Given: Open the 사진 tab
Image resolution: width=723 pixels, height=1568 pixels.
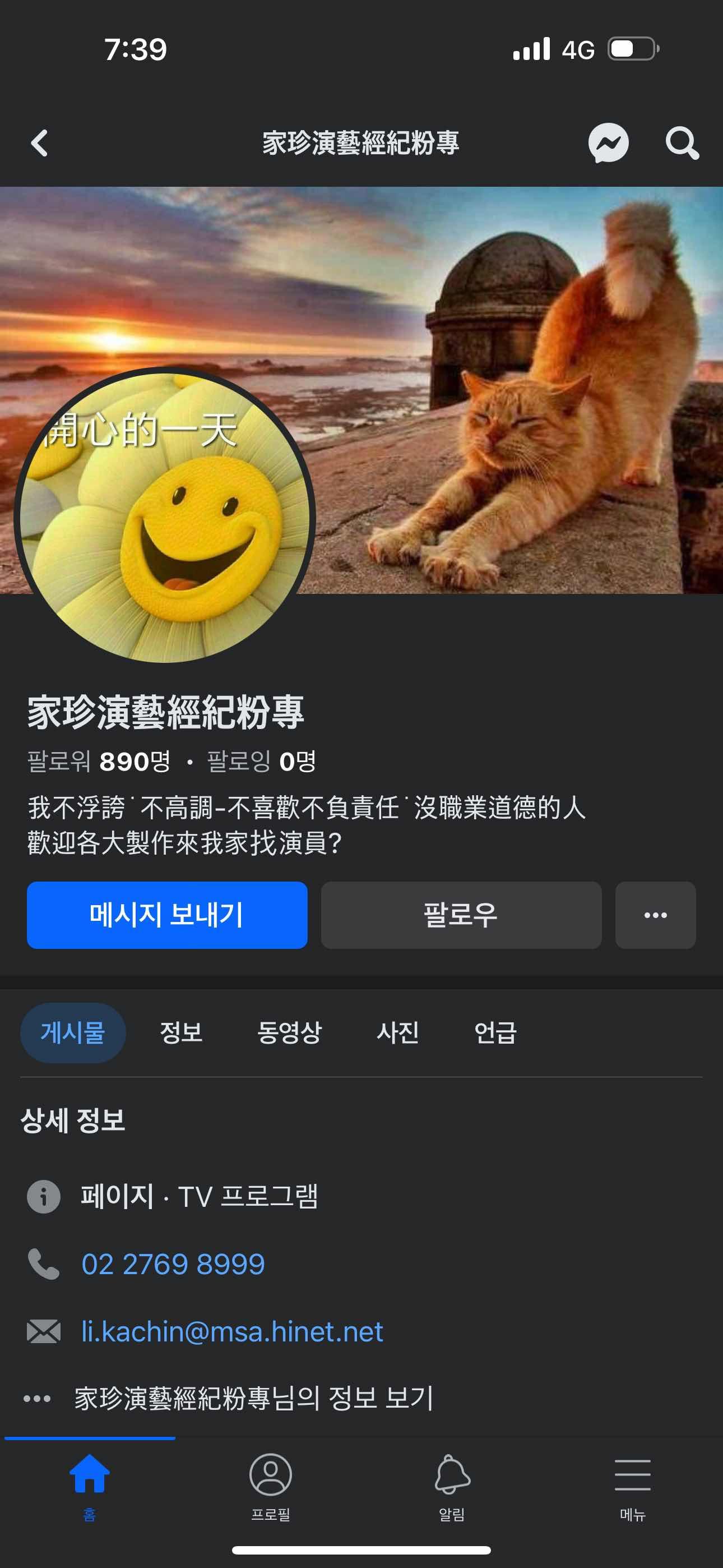Looking at the screenshot, I should tap(397, 1033).
